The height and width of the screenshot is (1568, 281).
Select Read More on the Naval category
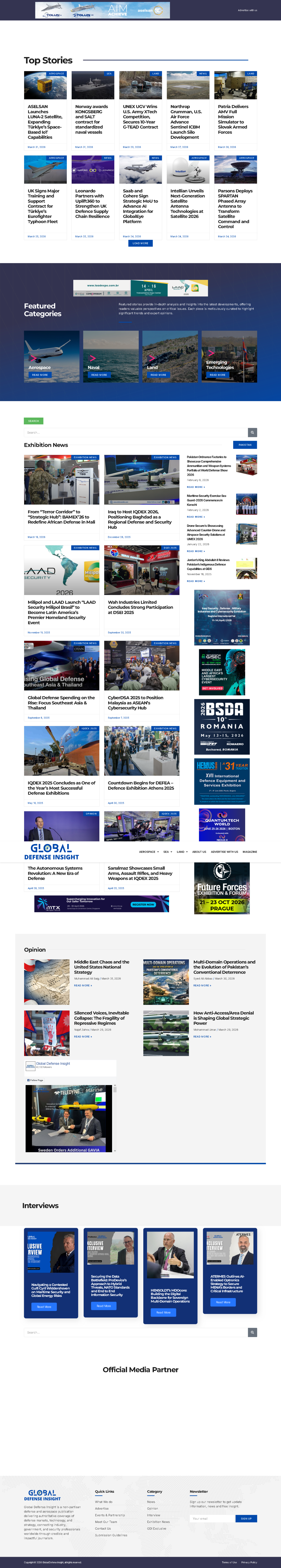click(x=99, y=375)
